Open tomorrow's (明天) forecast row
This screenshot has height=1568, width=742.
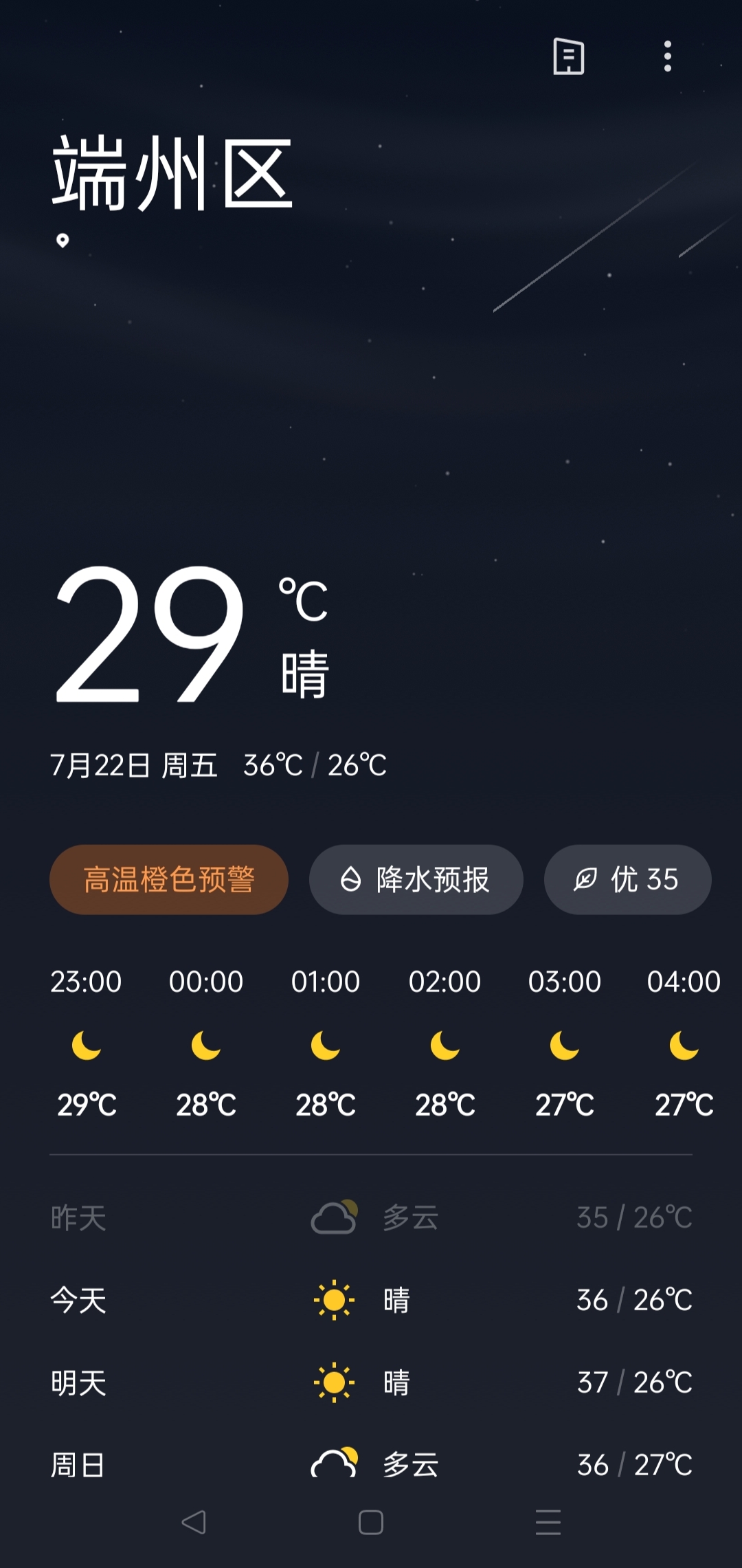click(x=371, y=1382)
